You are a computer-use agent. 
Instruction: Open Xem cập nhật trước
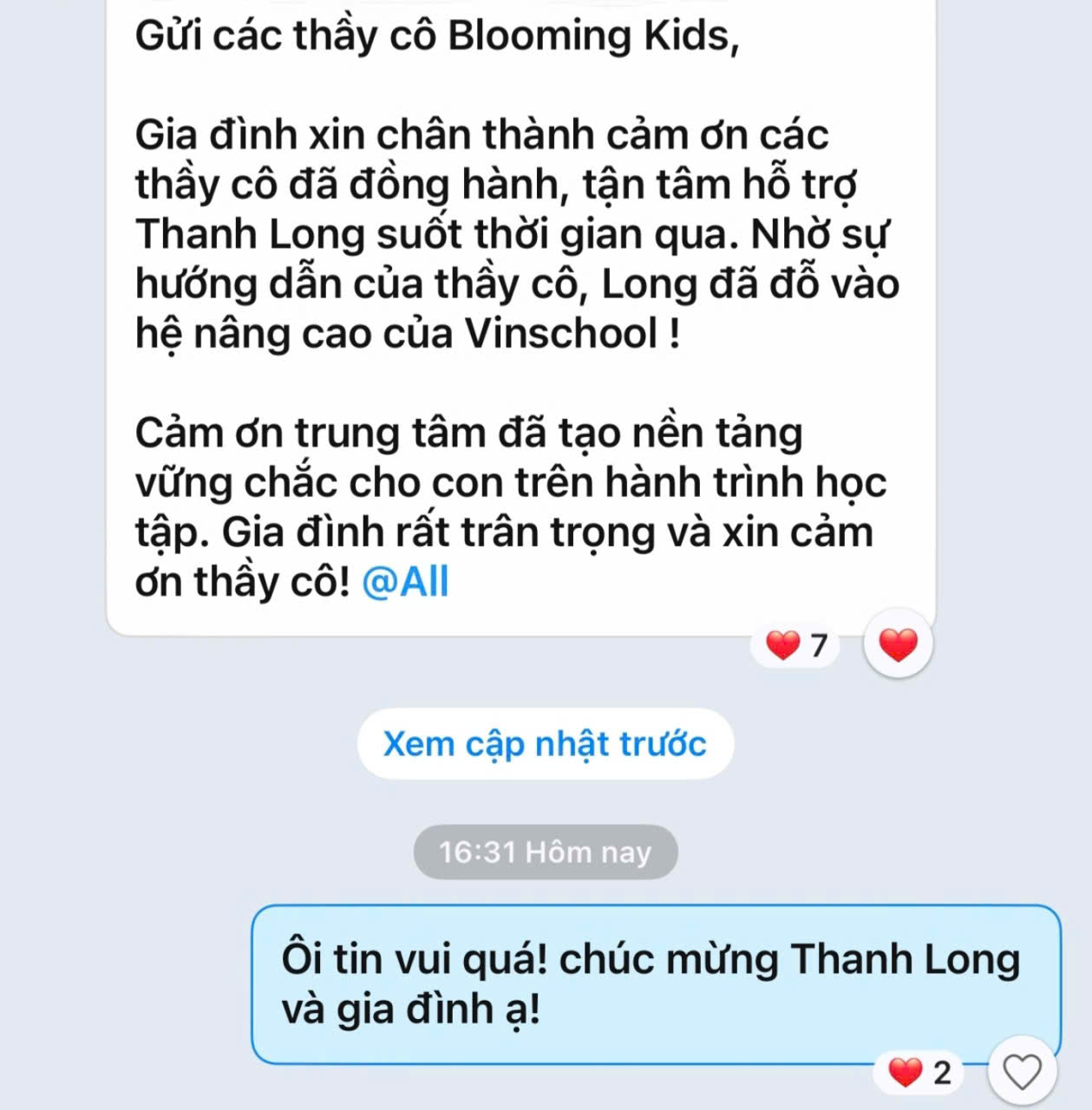[x=546, y=744]
